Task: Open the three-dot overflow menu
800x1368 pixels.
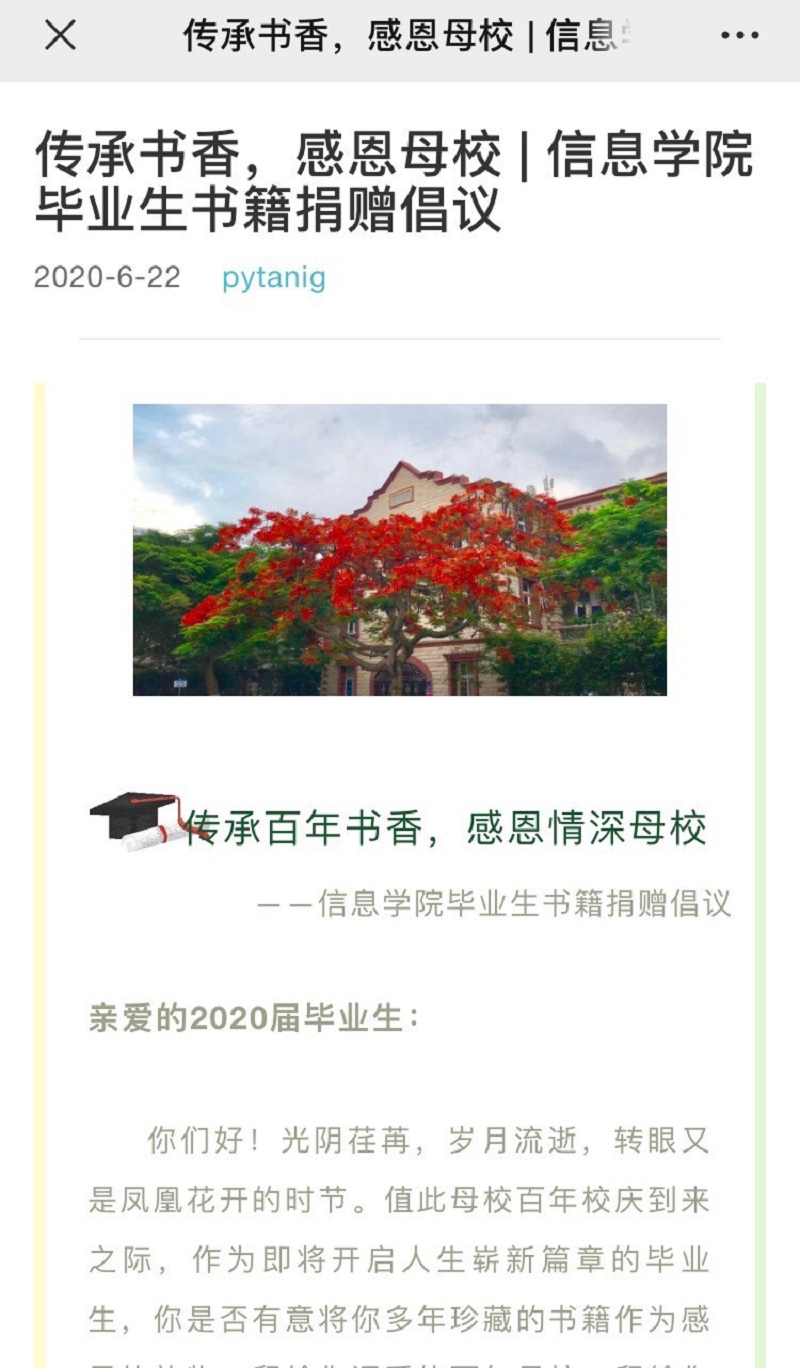Action: click(739, 37)
